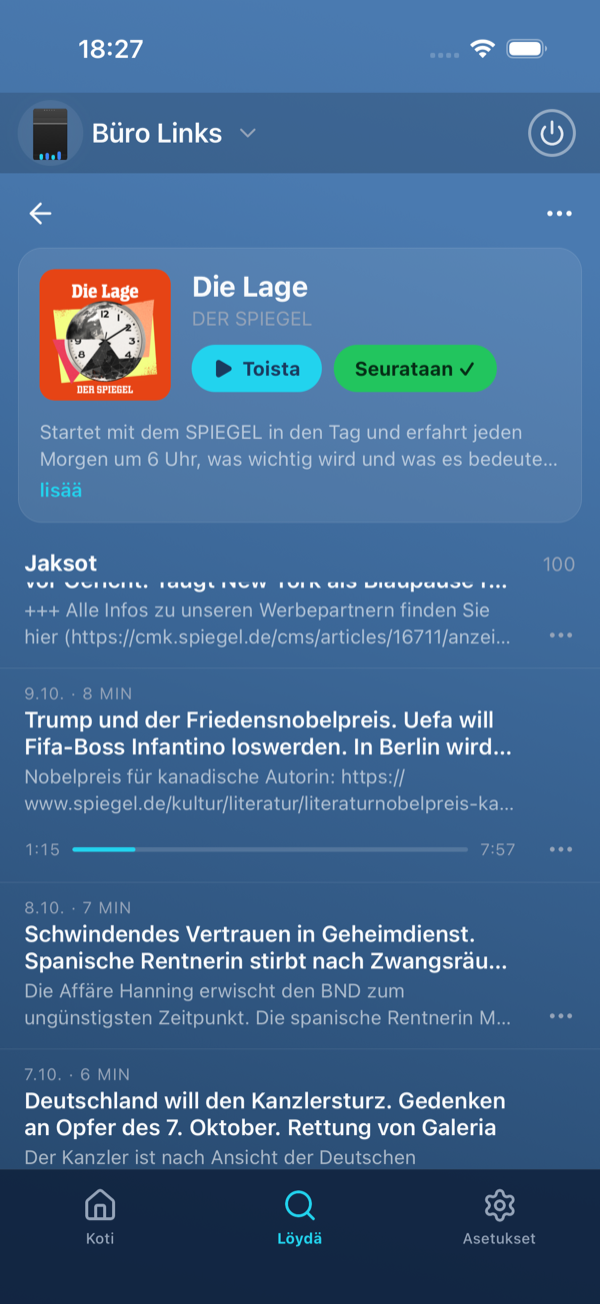Tap the power button icon
600x1304 pixels.
[552, 133]
